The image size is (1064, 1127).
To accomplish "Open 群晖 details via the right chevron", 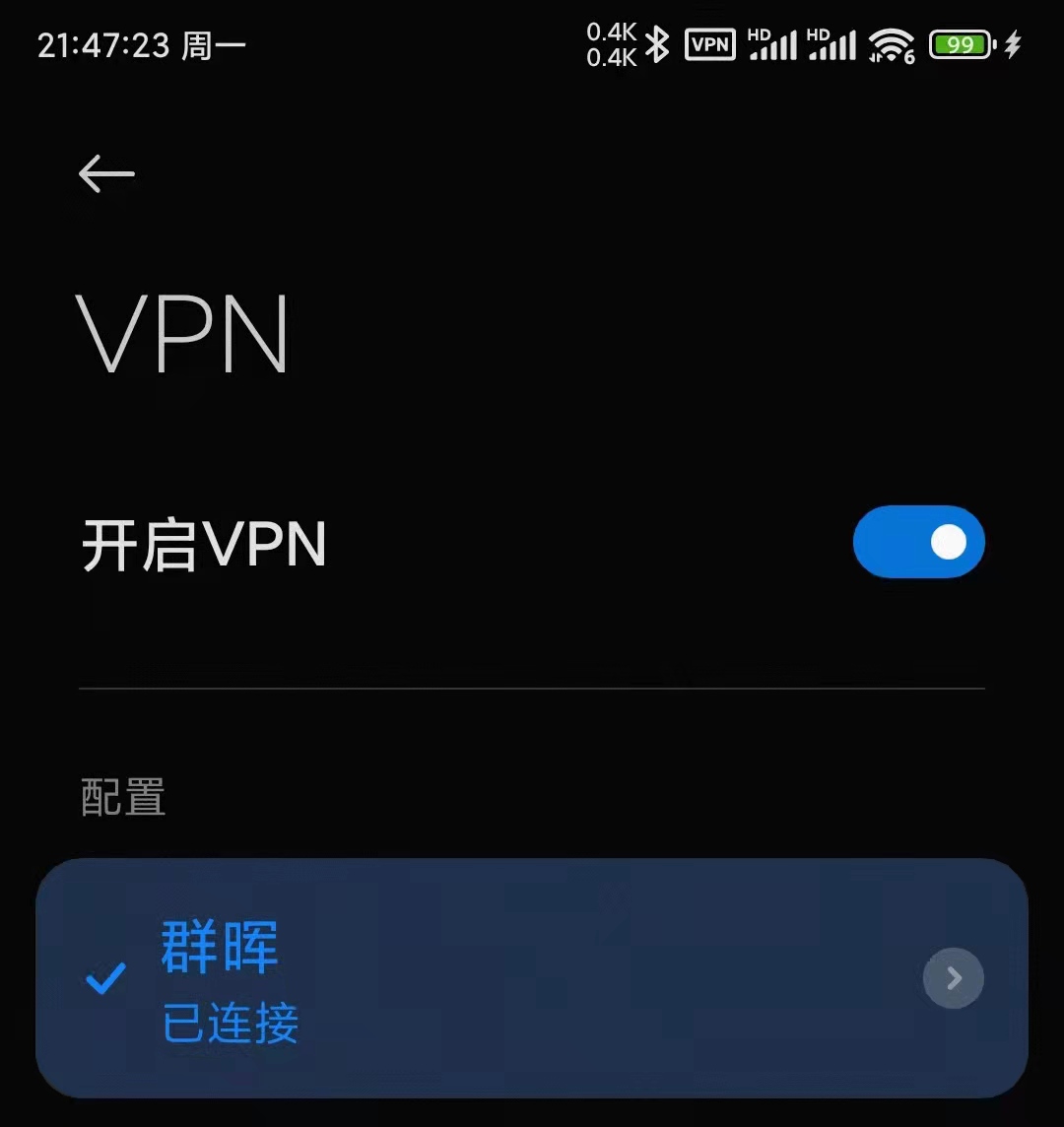I will (x=953, y=978).
